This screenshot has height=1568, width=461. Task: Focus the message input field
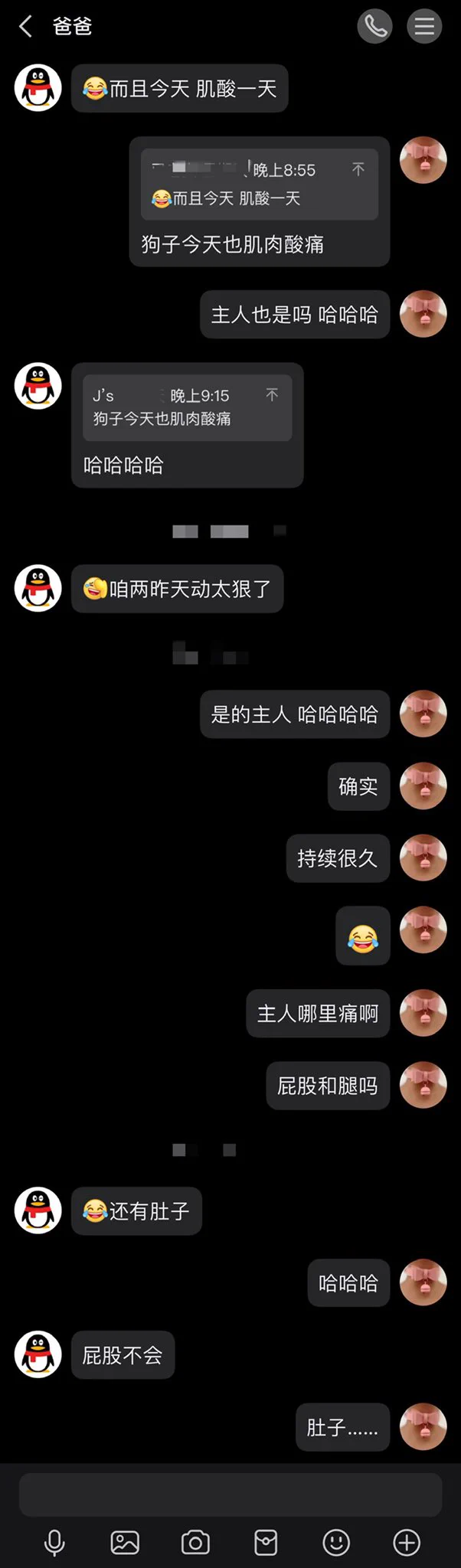[x=230, y=1494]
